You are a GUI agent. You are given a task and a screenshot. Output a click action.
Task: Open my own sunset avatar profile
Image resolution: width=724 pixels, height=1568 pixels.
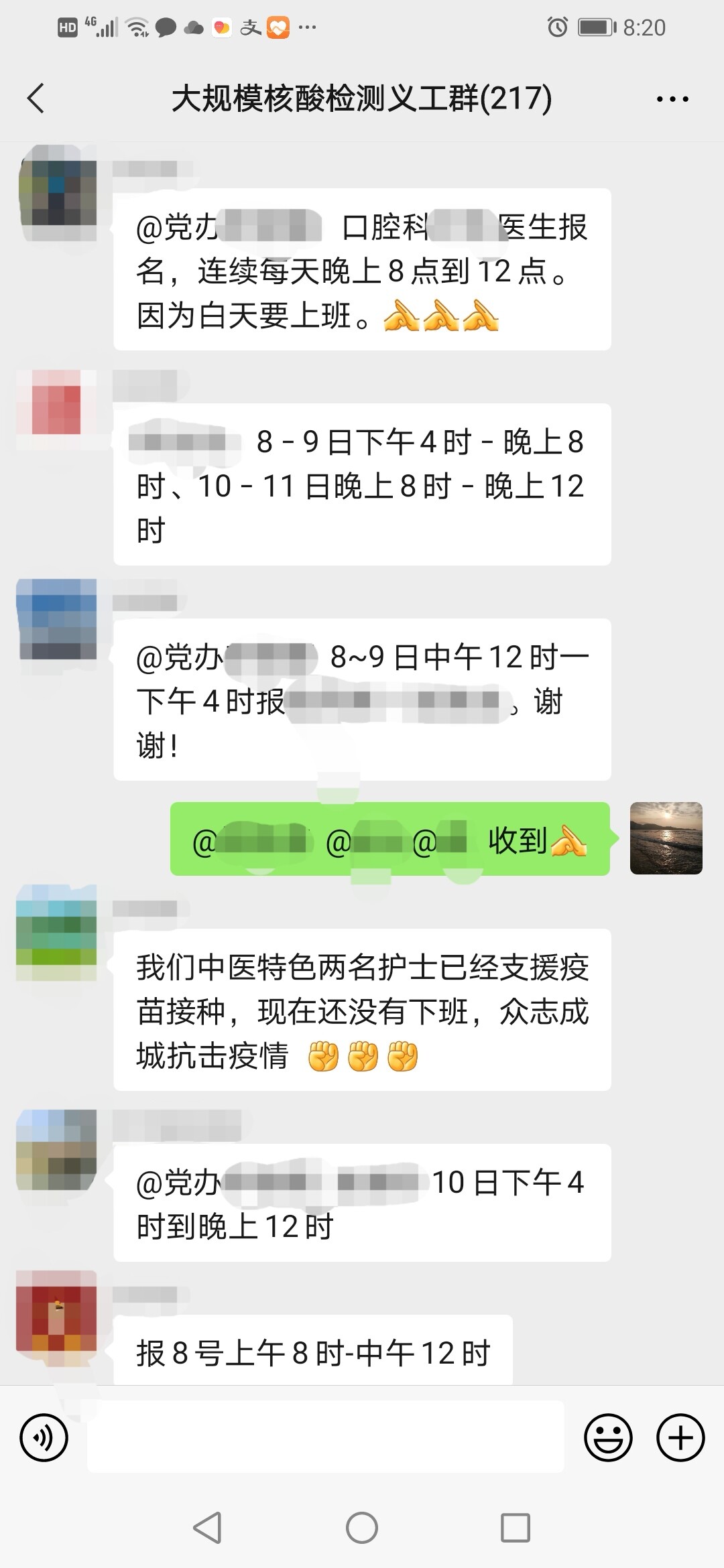click(x=666, y=838)
